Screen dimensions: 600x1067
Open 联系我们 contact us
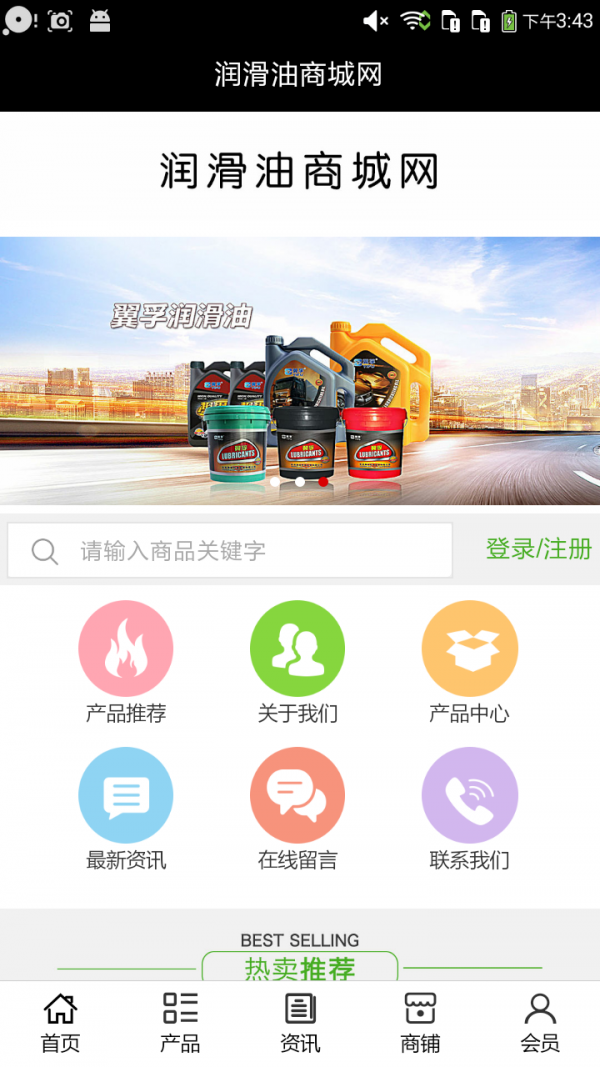point(469,796)
